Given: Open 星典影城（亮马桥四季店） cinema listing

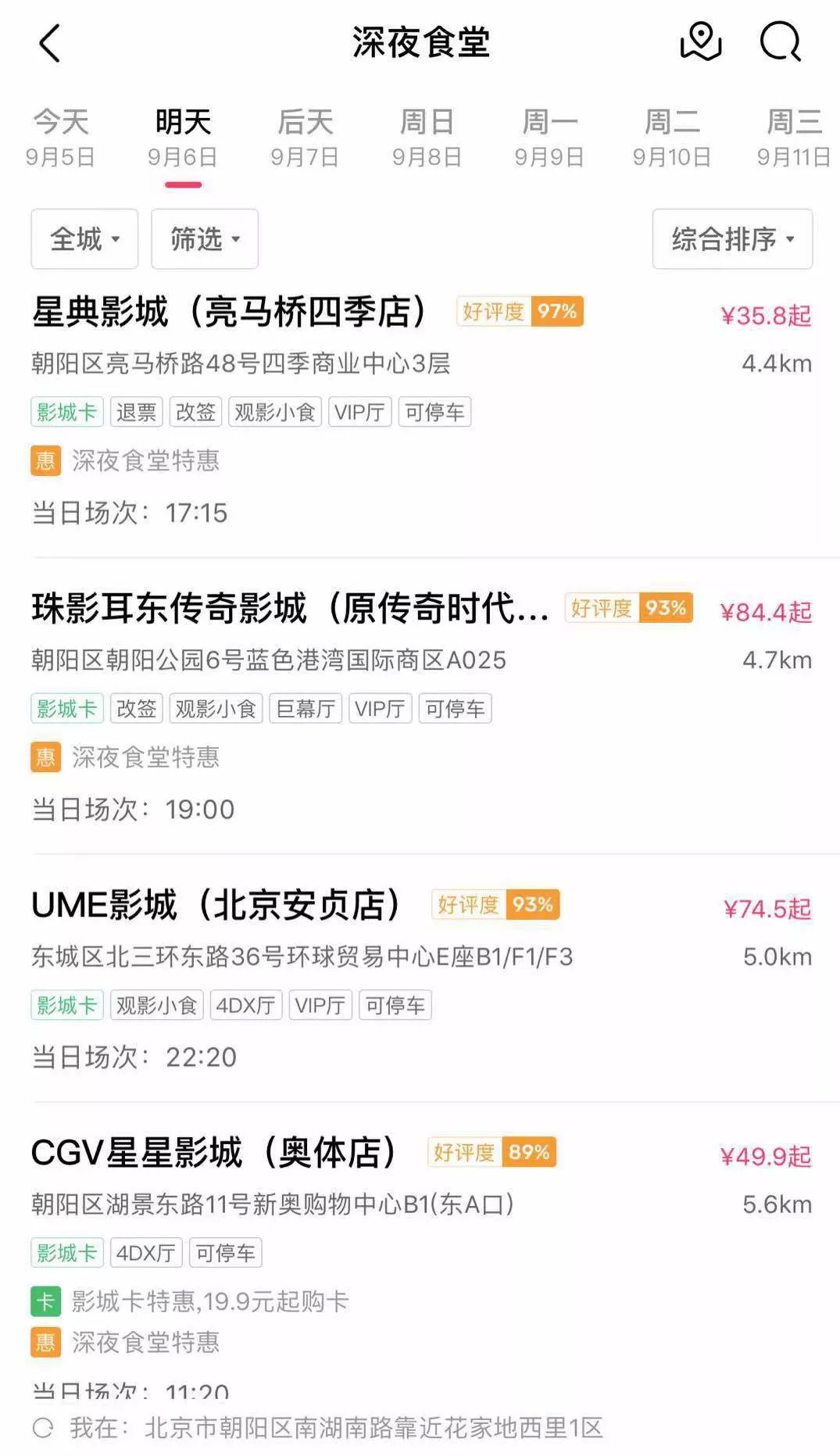Looking at the screenshot, I should pos(422,410).
